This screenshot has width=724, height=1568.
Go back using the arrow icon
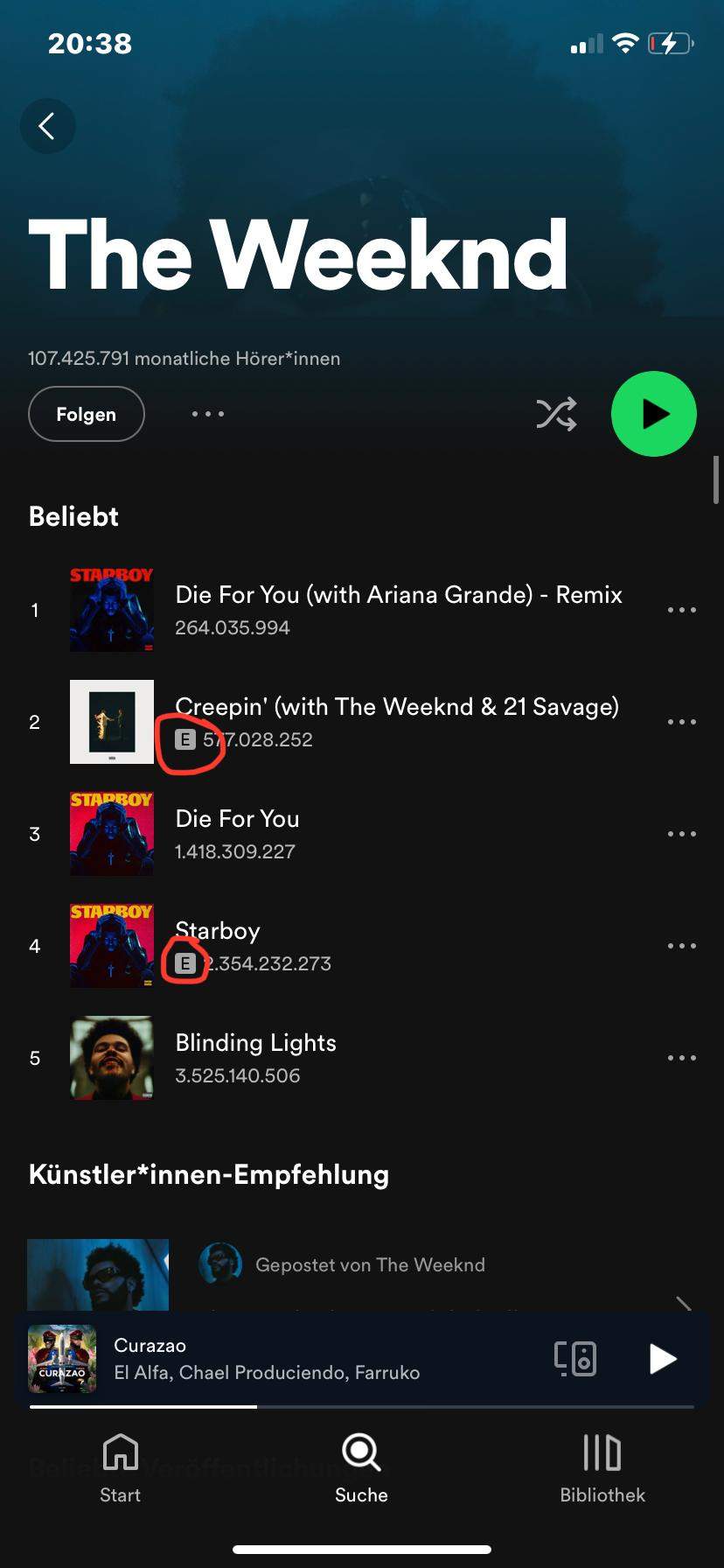point(47,126)
